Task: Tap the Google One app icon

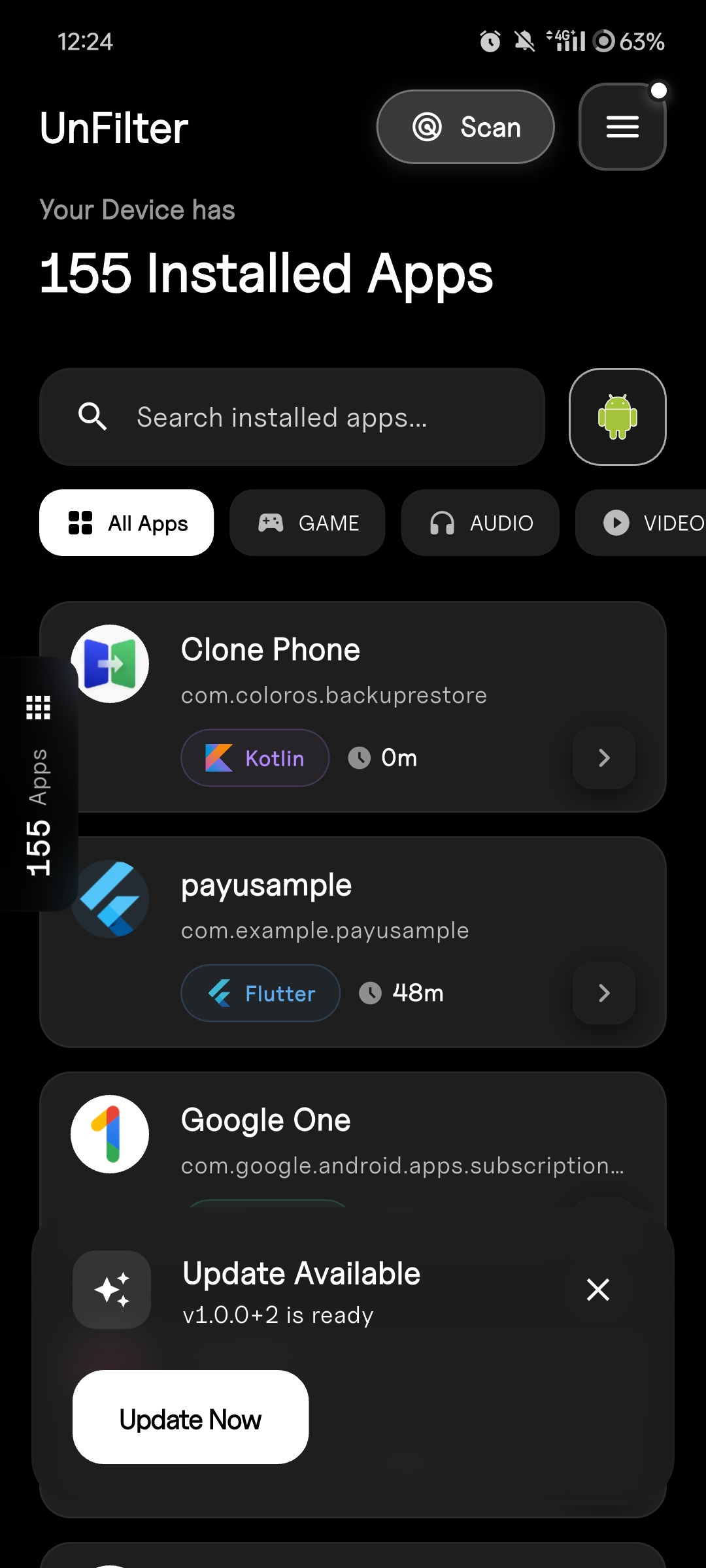Action: point(109,1134)
